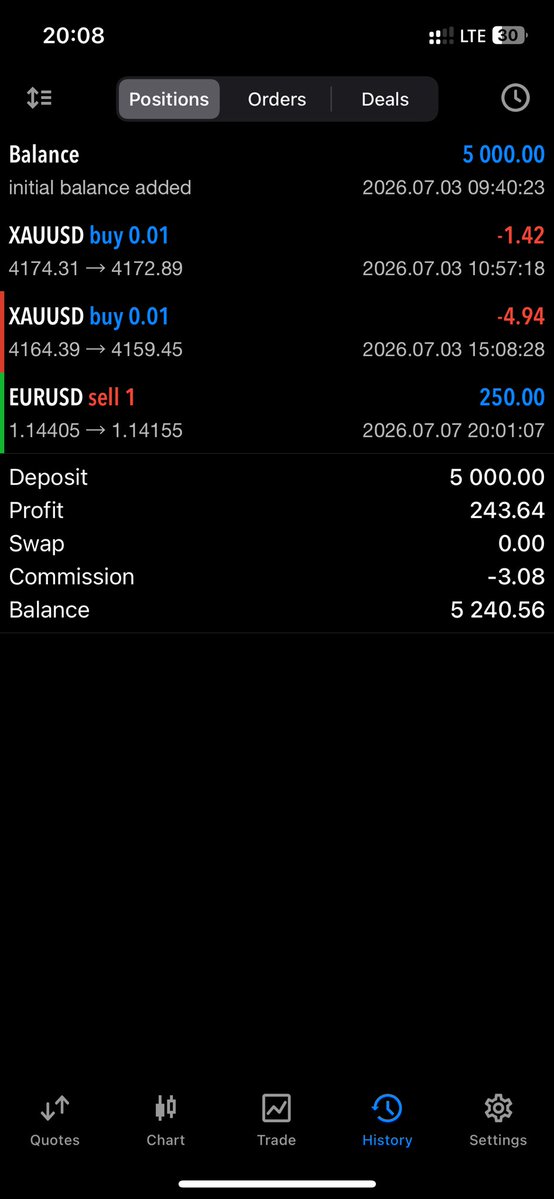Switch to the Trade tab
Image resolution: width=554 pixels, height=1199 pixels.
(276, 1120)
